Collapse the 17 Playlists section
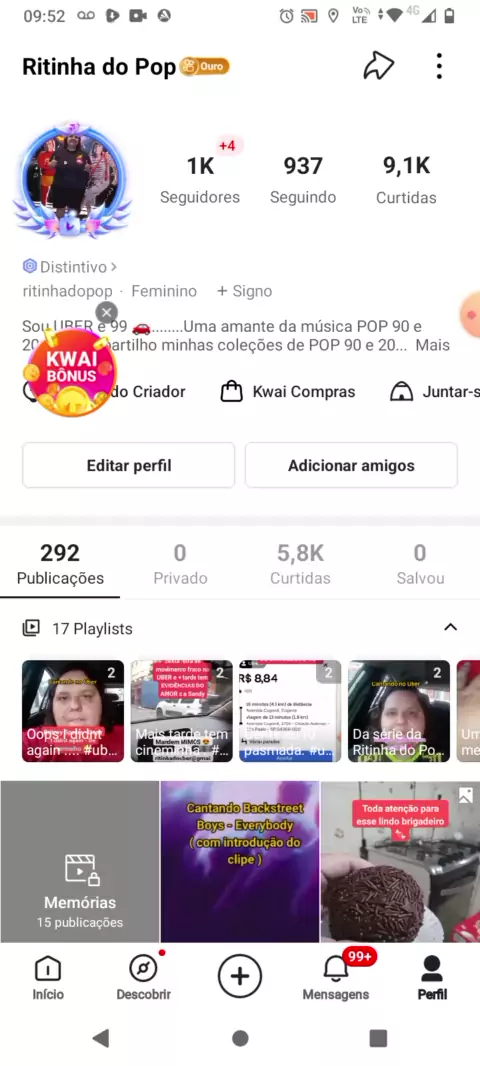 [450, 627]
